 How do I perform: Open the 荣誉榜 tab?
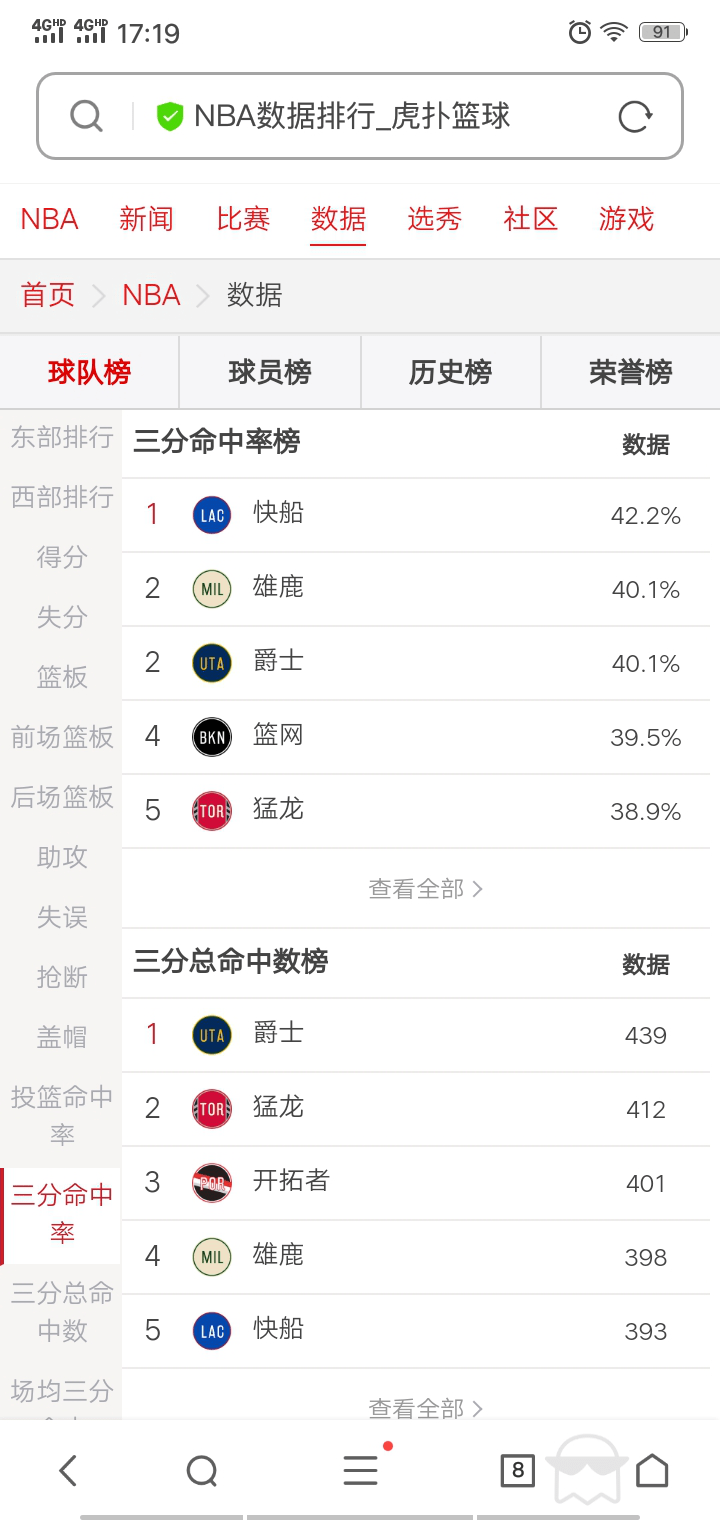[631, 372]
